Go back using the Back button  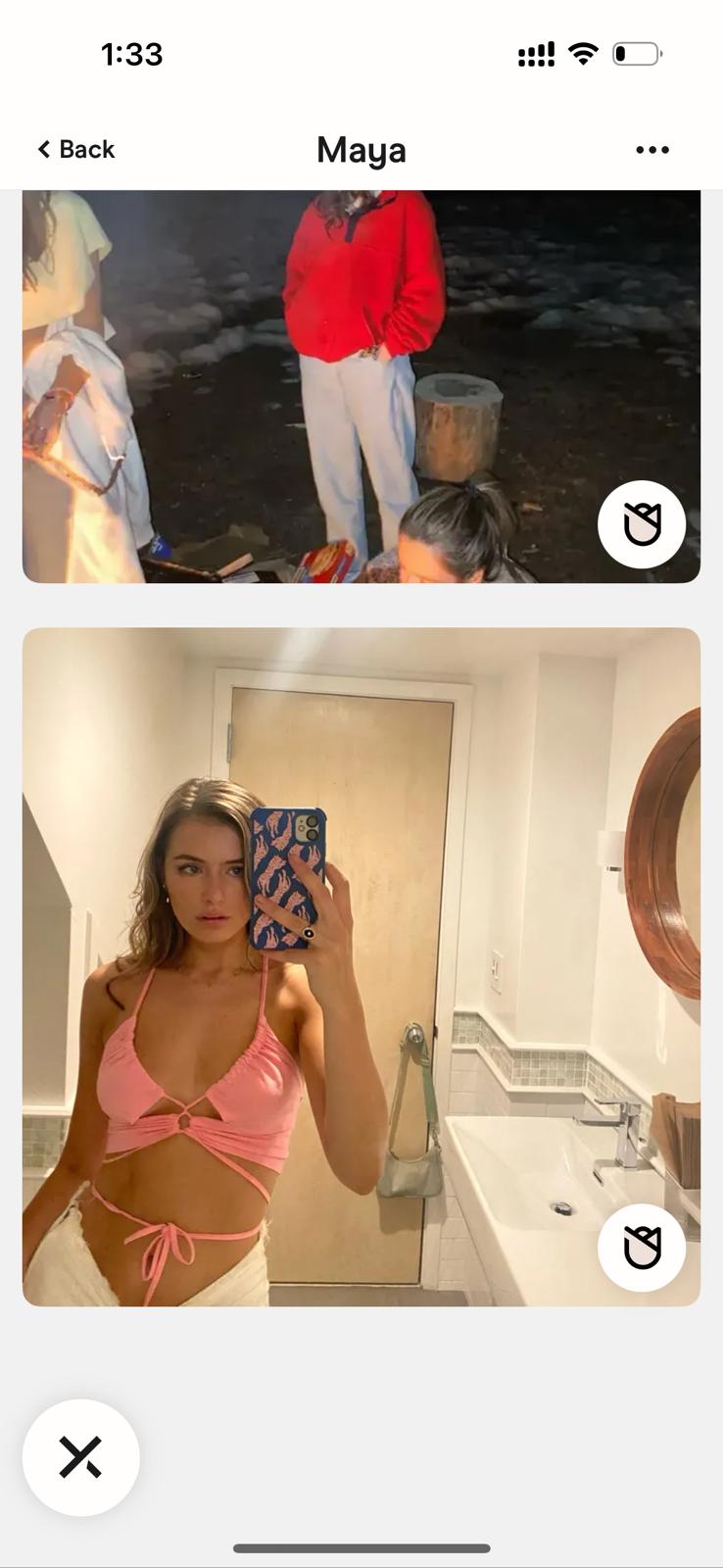pos(75,149)
